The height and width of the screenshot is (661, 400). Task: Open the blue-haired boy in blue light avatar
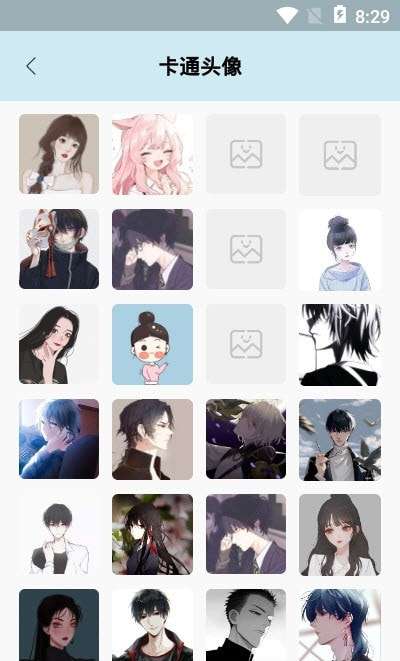pos(59,439)
